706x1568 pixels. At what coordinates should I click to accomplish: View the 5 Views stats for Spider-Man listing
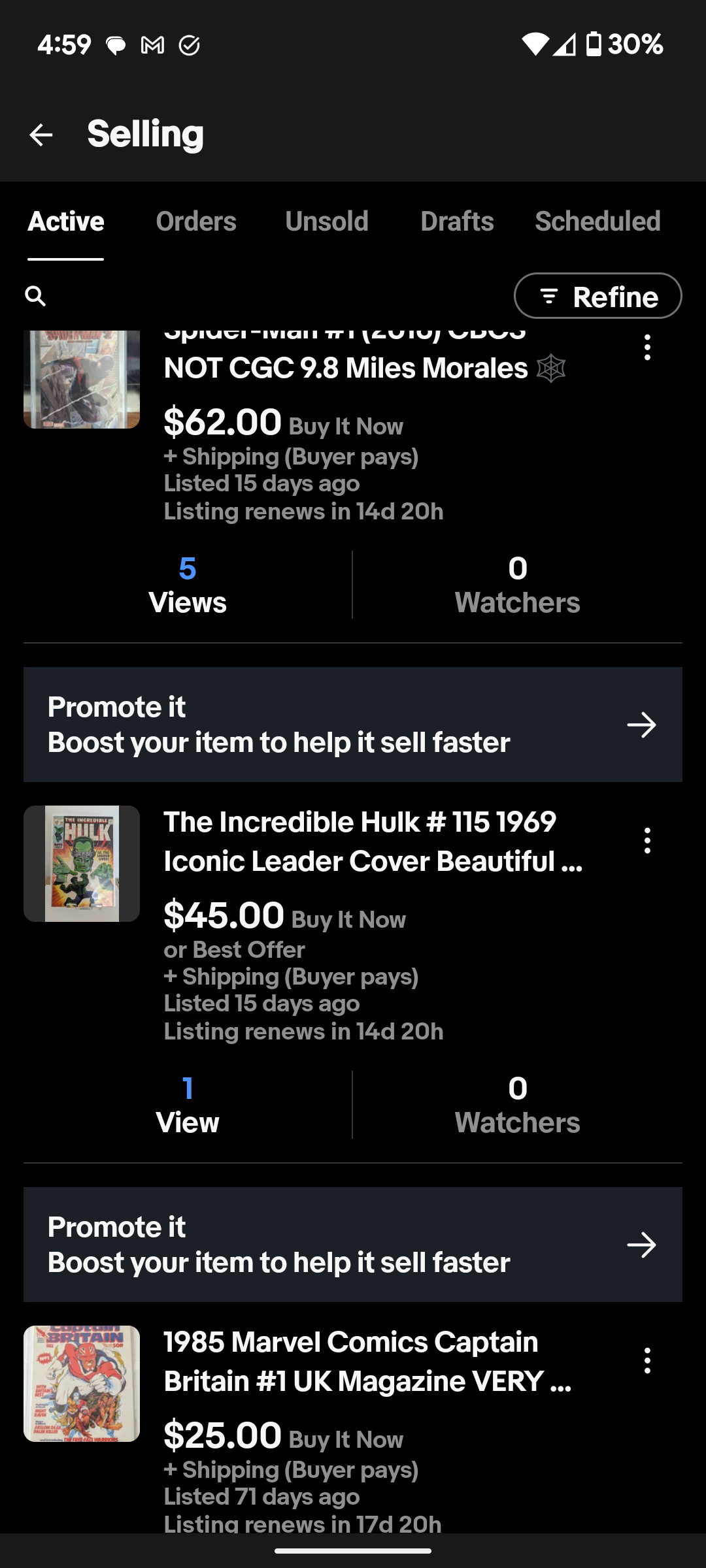pos(188,585)
